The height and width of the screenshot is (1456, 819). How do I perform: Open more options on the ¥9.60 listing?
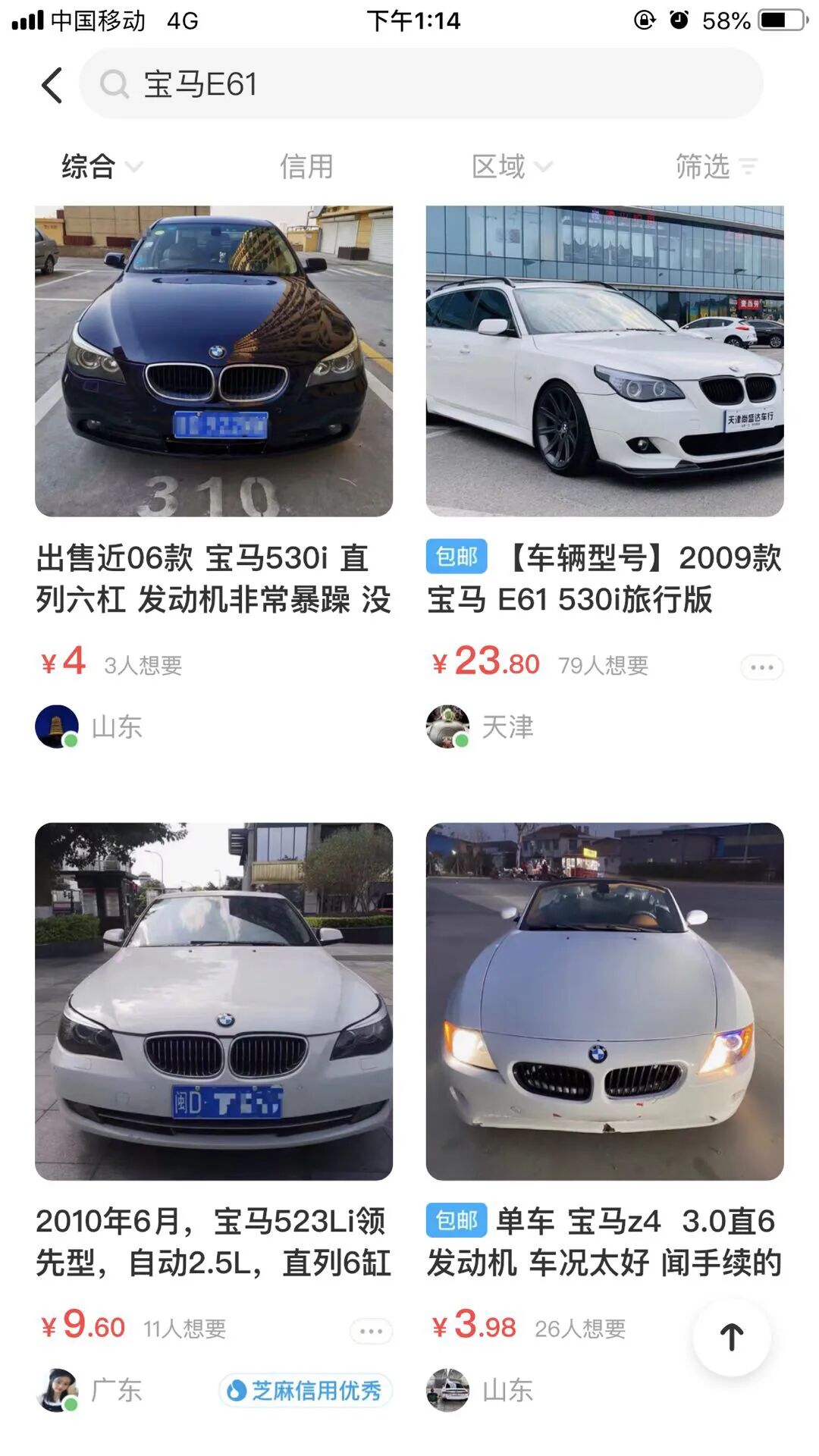pos(371,1331)
